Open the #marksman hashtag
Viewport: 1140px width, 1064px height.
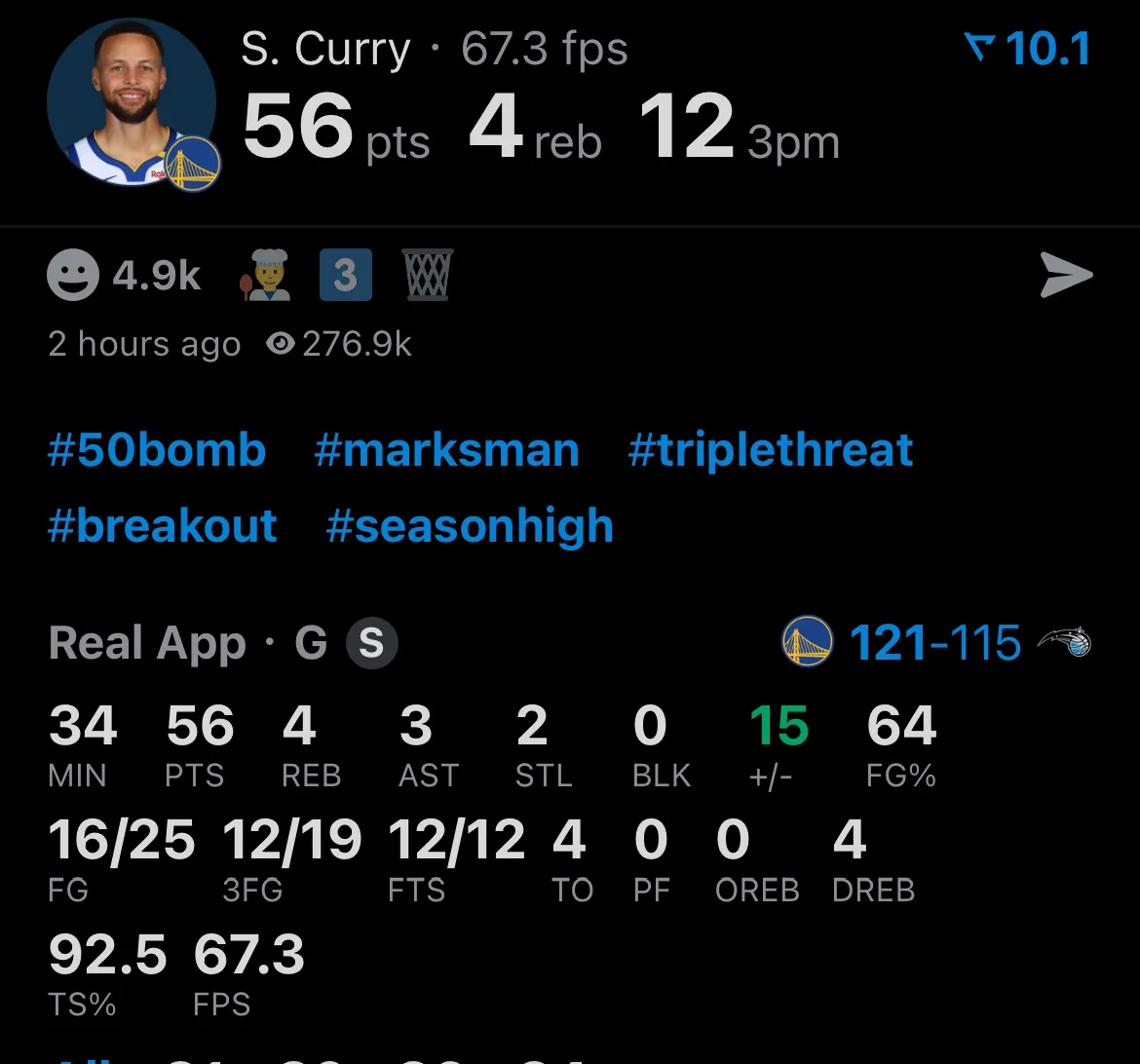pyautogui.click(x=446, y=450)
